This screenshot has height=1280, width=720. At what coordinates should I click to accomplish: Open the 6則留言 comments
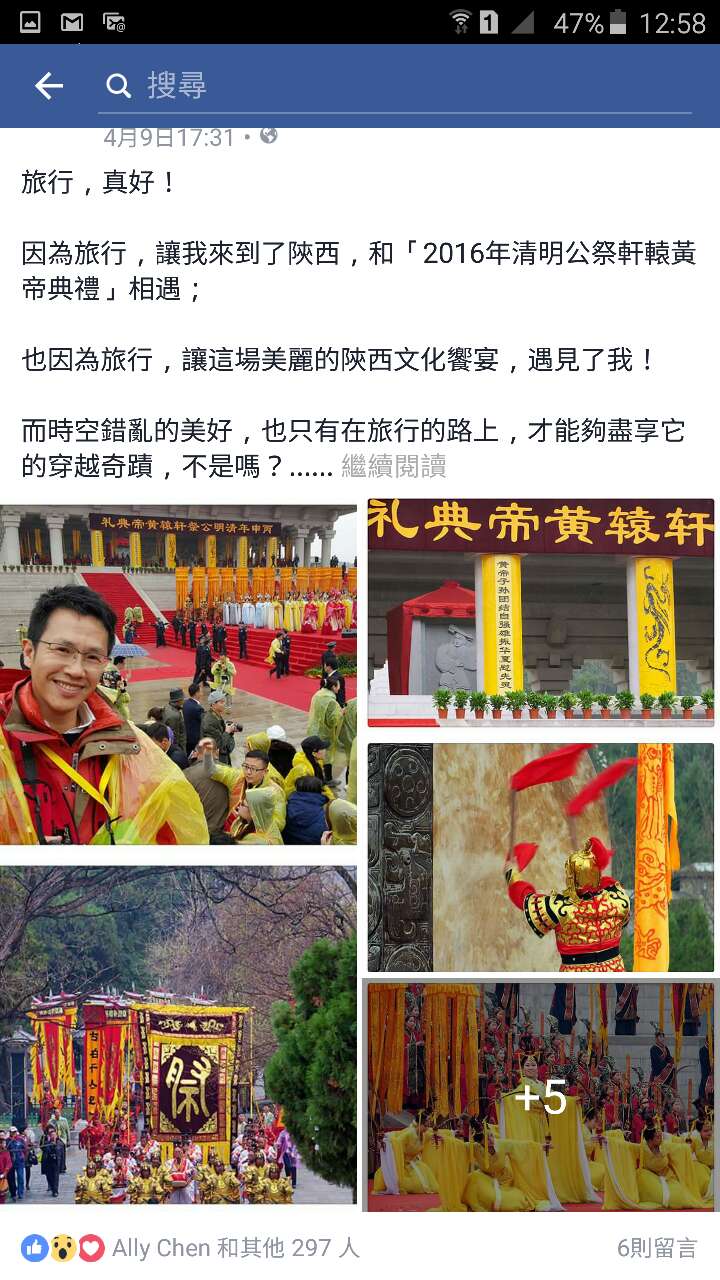(656, 1248)
